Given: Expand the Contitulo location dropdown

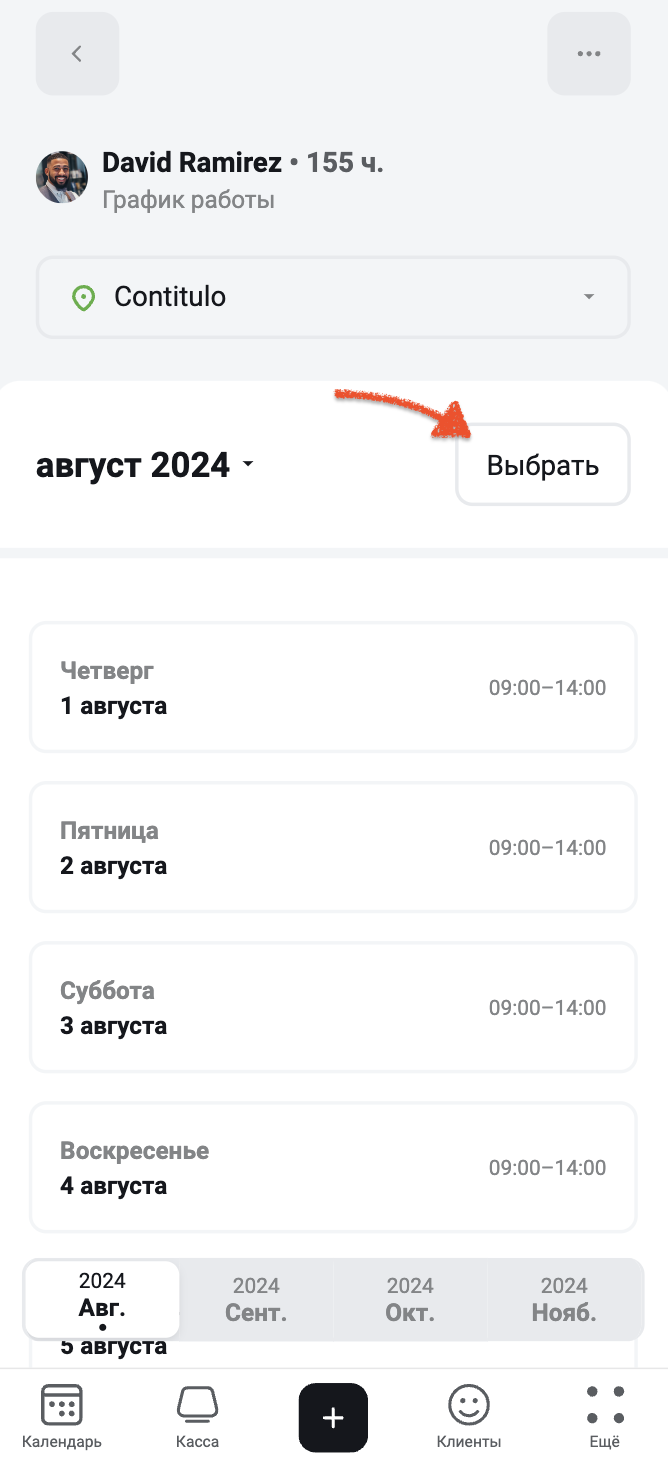Looking at the screenshot, I should pos(333,297).
